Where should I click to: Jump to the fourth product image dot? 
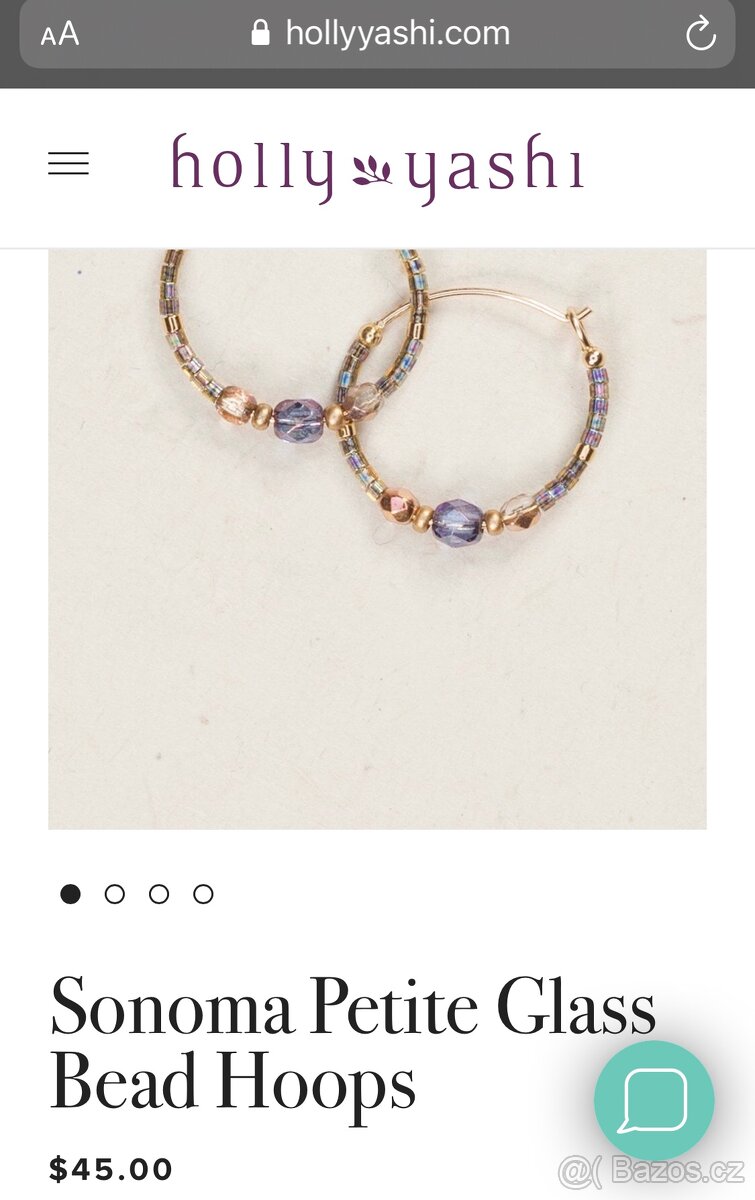pos(203,894)
